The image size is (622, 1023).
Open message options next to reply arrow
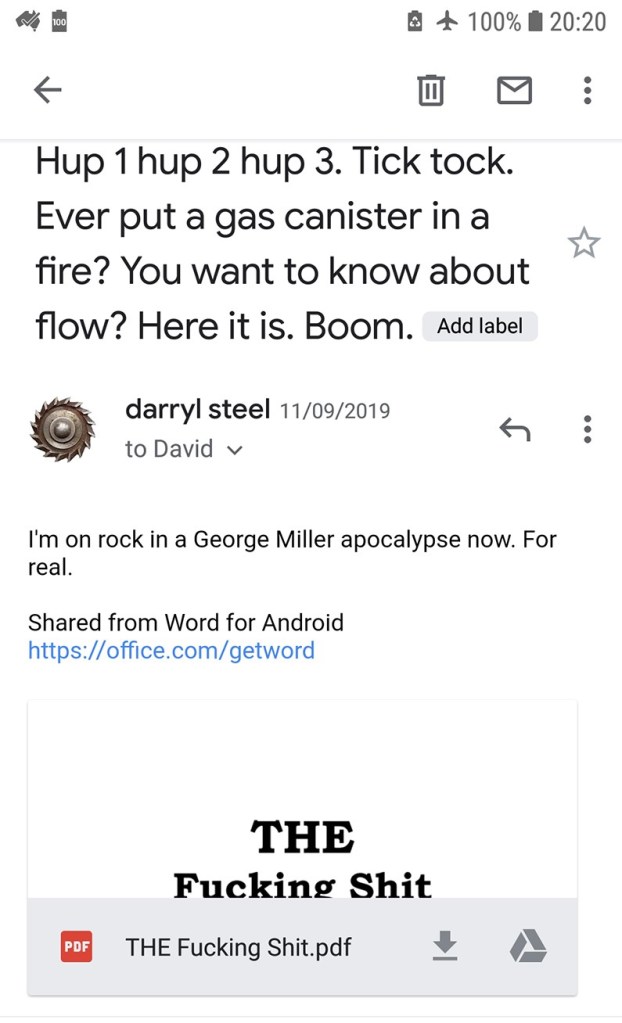click(587, 429)
